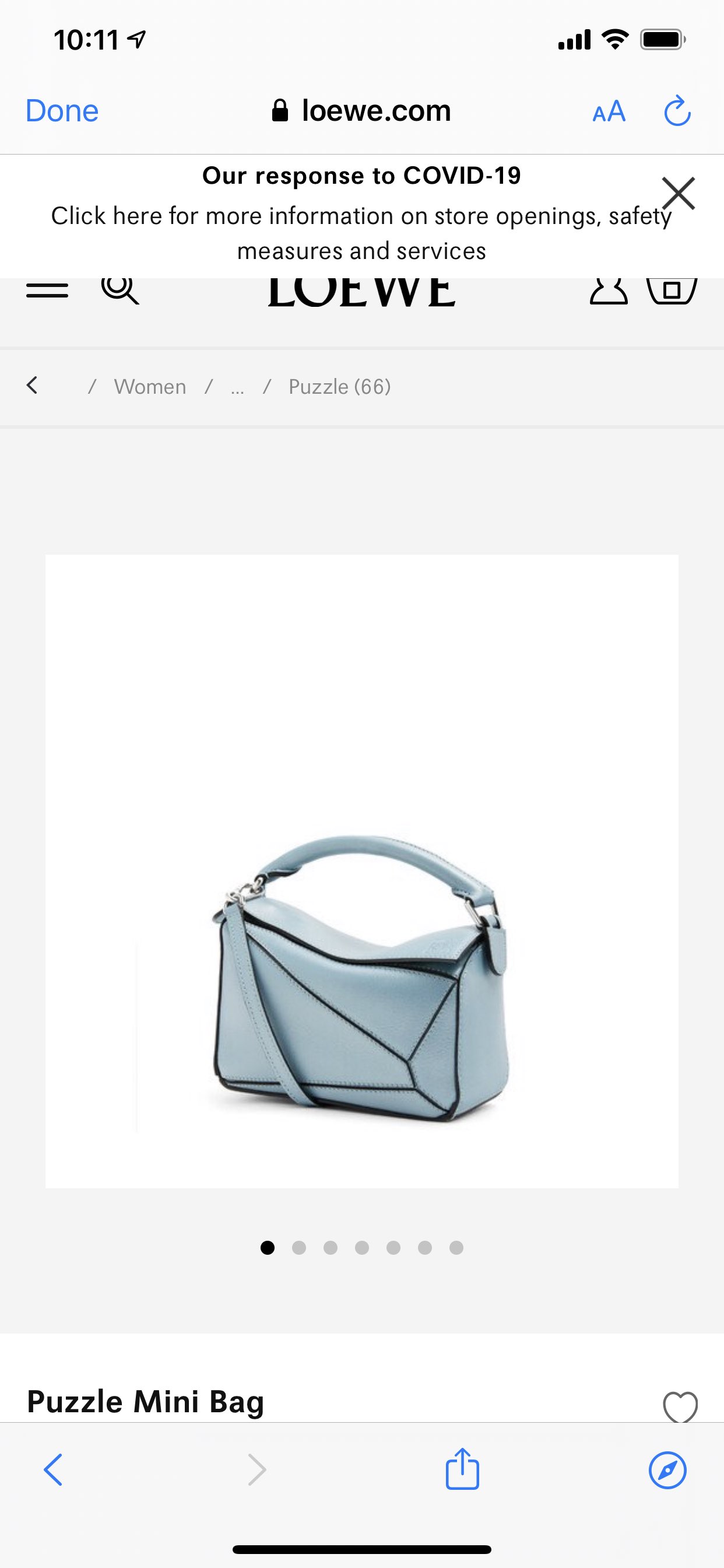The image size is (724, 1568).
Task: Expand the collapsed breadcrumb ellipsis
Action: point(237,387)
